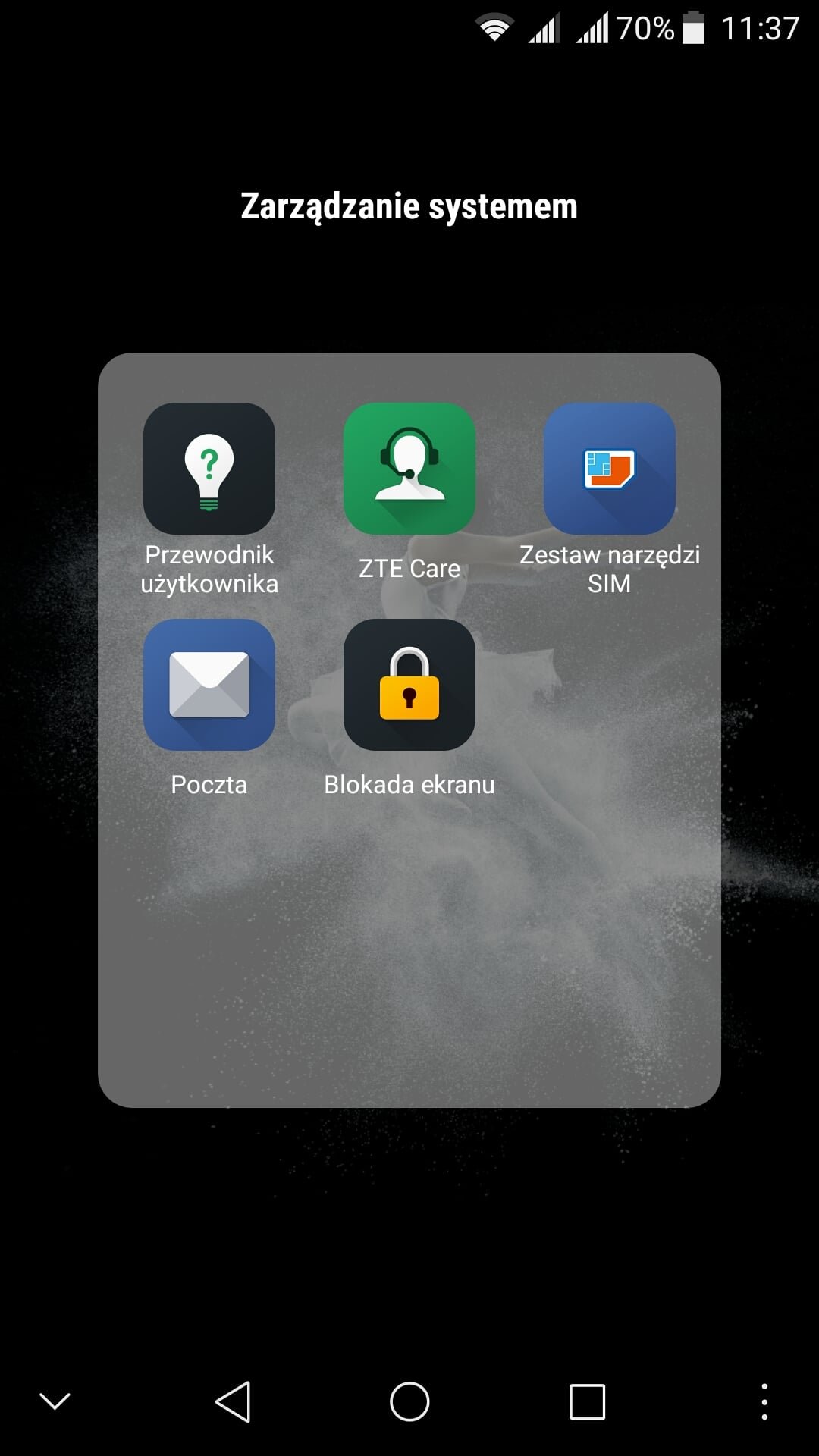Tap the folder name Zarządzanie systemem
This screenshot has width=819, height=1456.
point(409,206)
